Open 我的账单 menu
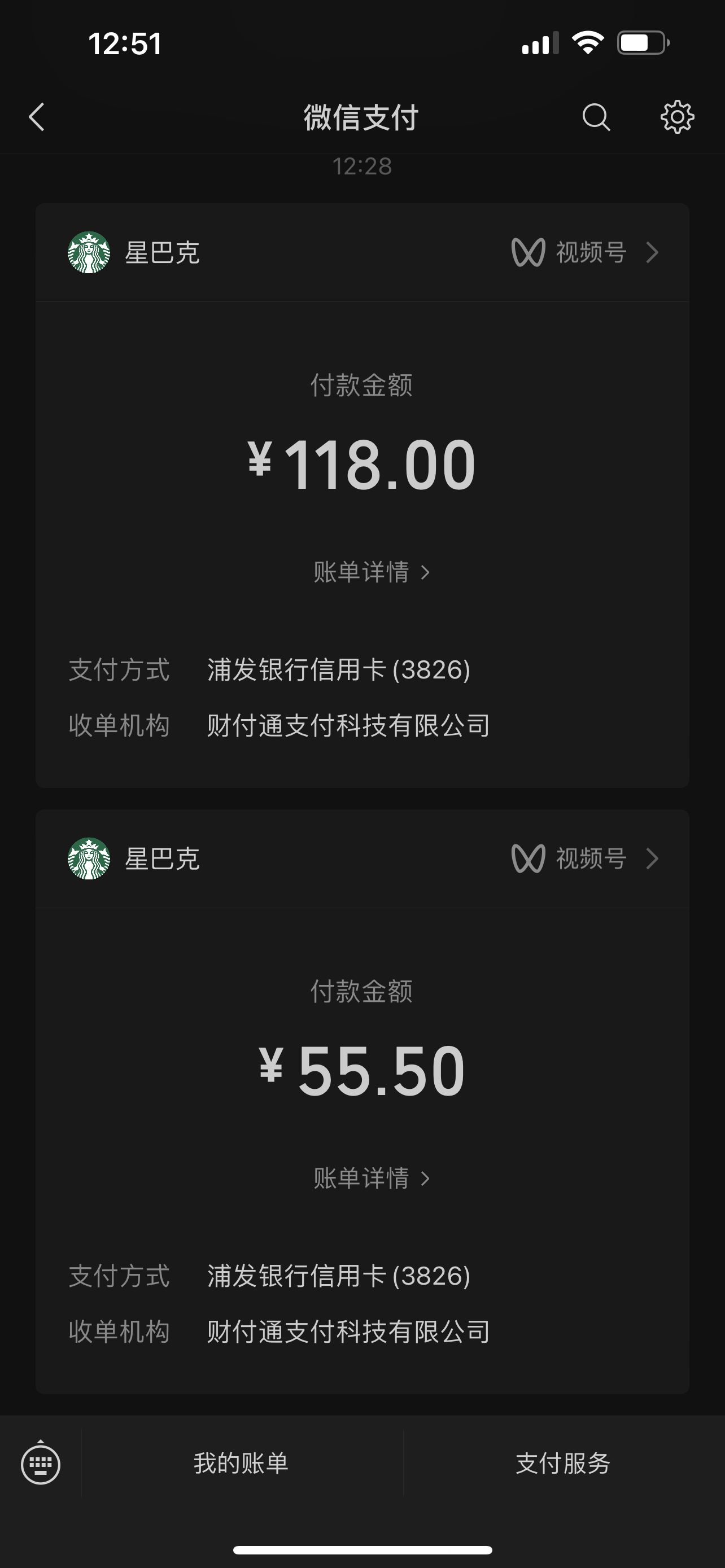The height and width of the screenshot is (1568, 725). point(242,1464)
